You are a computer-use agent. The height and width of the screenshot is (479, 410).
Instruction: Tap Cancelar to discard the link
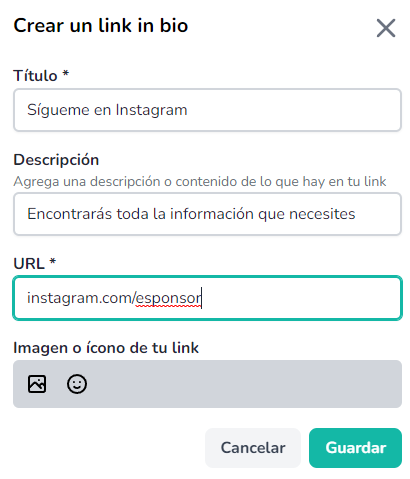pos(253,448)
